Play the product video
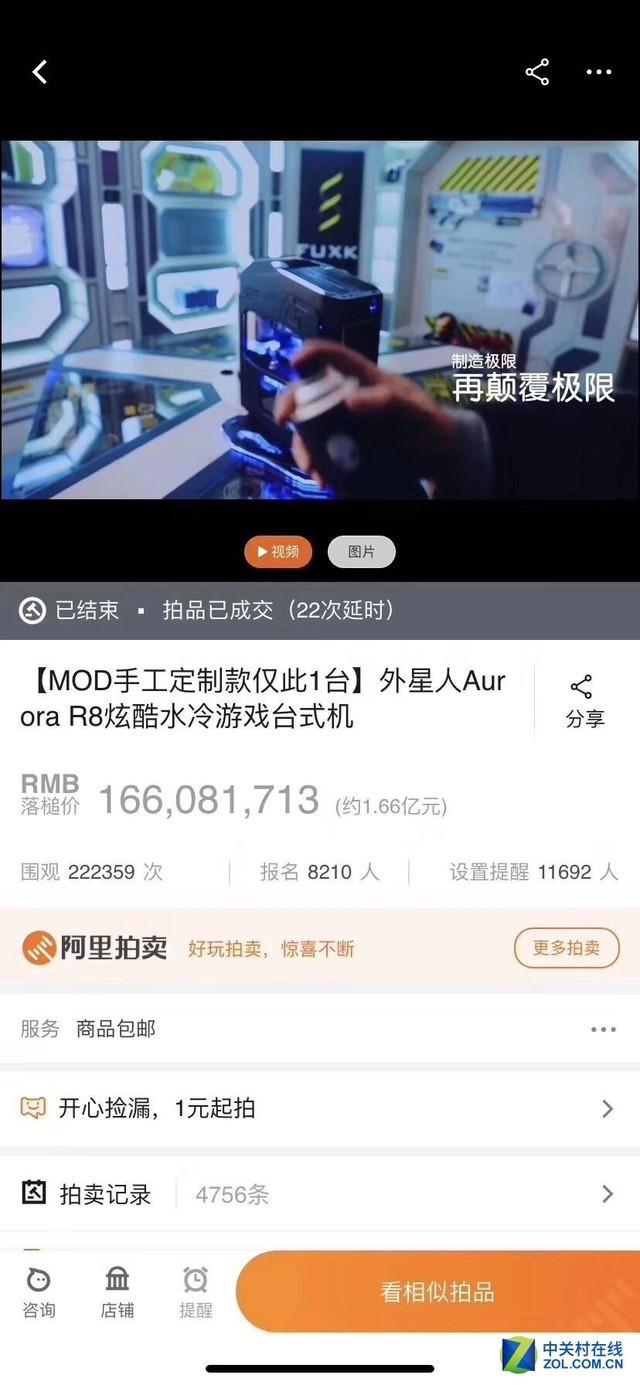640x1385 pixels. pos(320,320)
